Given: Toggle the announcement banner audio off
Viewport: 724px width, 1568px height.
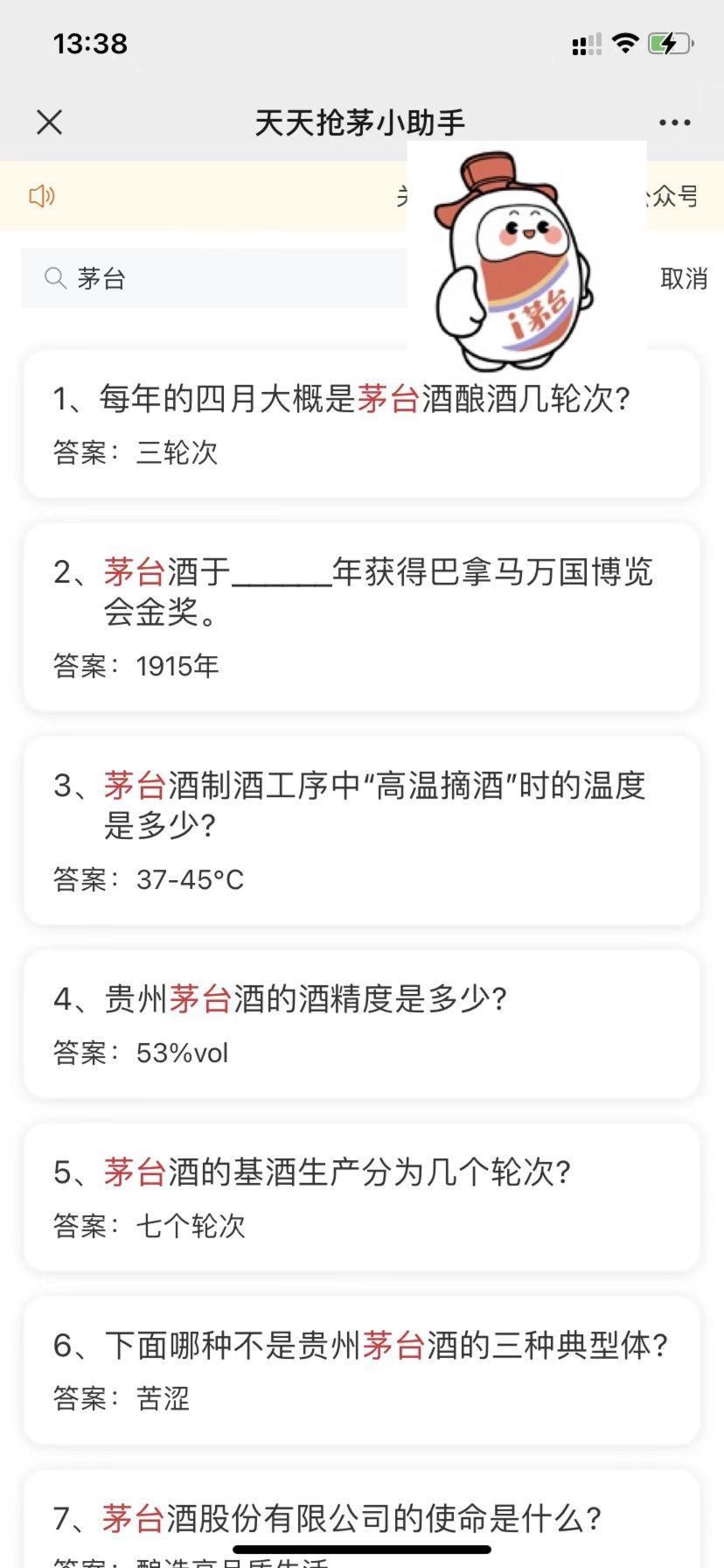Looking at the screenshot, I should [x=42, y=198].
